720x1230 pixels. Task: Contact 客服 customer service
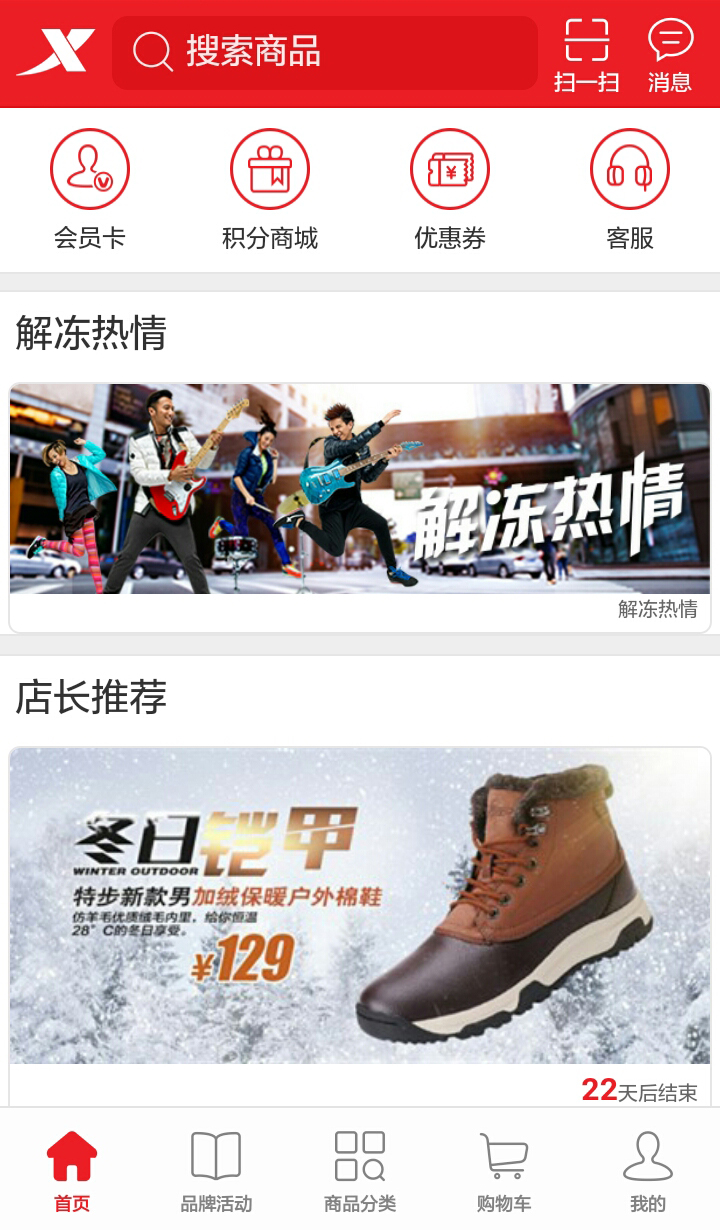pos(630,188)
